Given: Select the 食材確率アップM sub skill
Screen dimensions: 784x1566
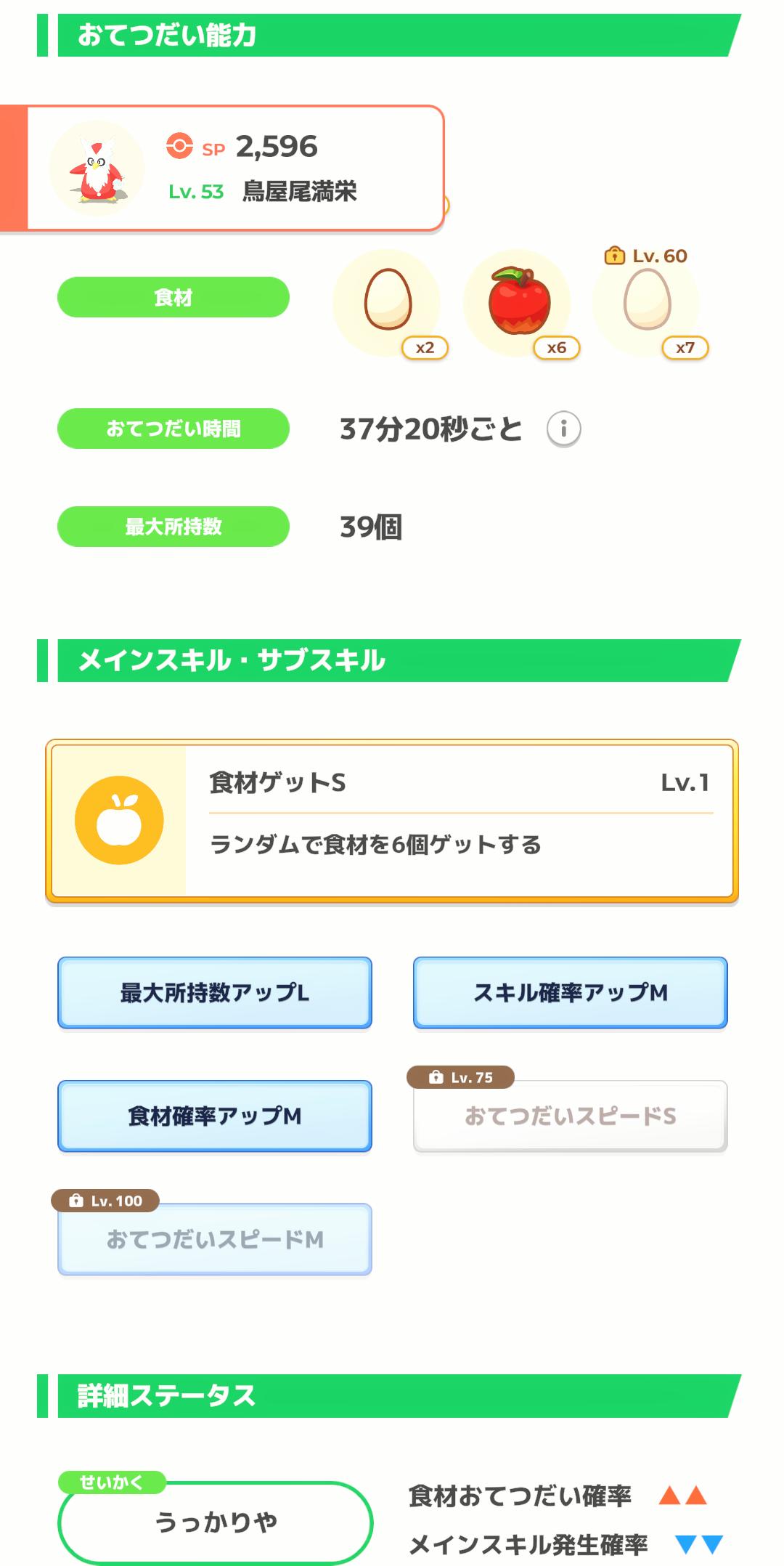Looking at the screenshot, I should point(215,1116).
